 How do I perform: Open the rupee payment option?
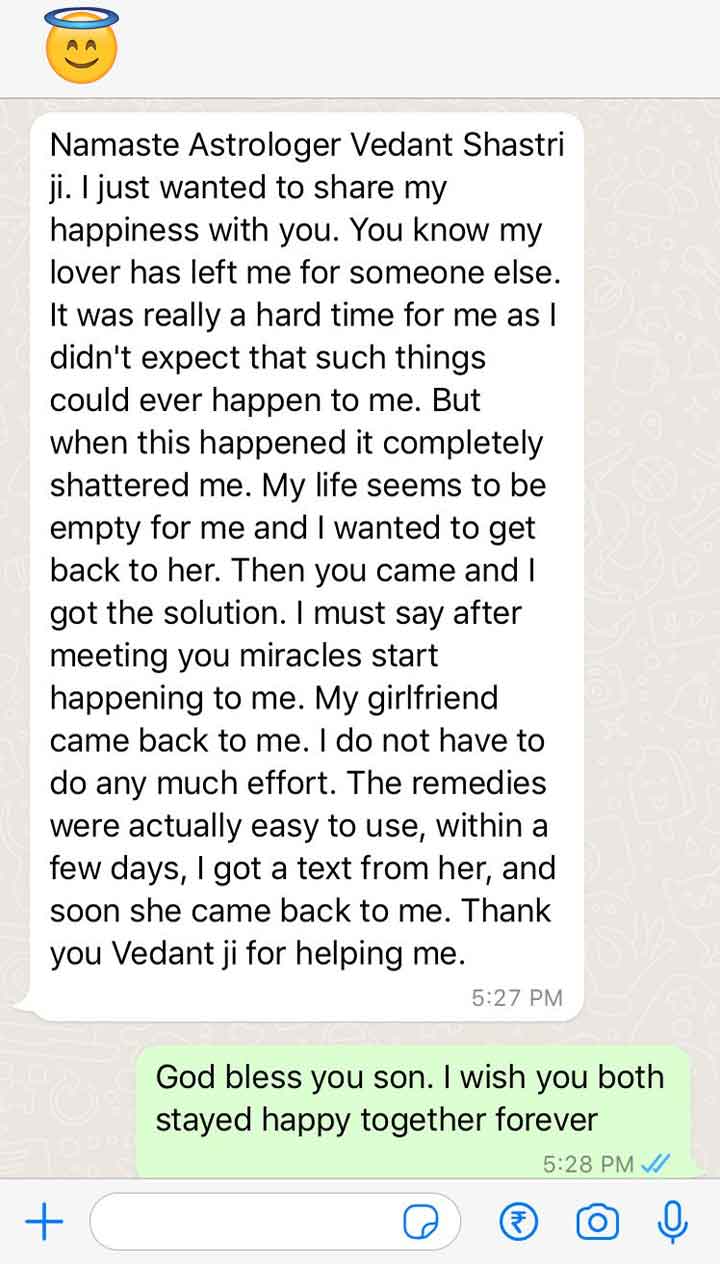(x=518, y=1221)
